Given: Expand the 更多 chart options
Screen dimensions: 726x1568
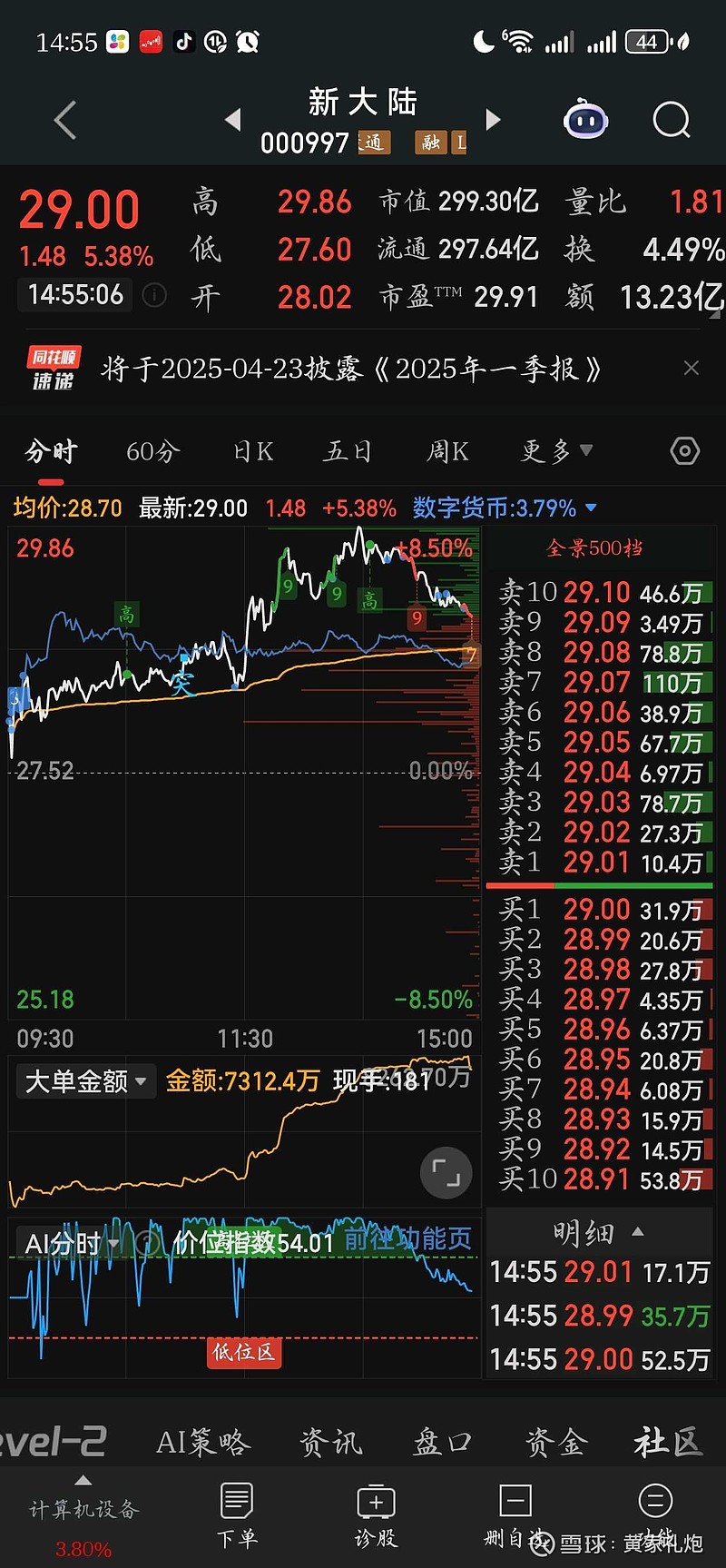Looking at the screenshot, I should tap(556, 451).
